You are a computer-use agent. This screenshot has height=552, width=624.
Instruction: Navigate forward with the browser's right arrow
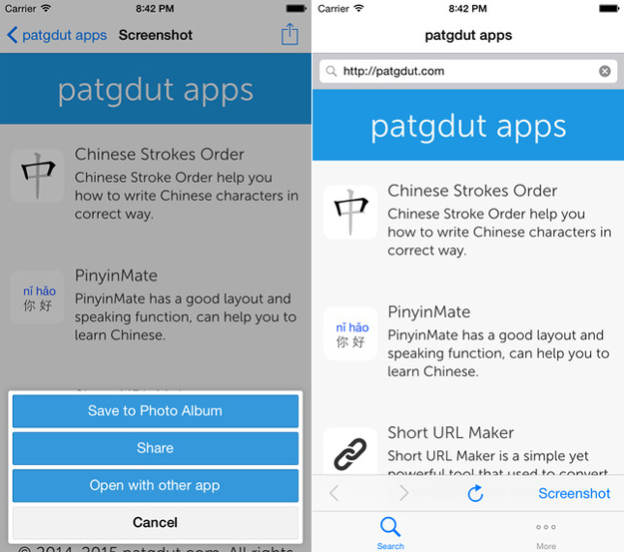point(404,493)
